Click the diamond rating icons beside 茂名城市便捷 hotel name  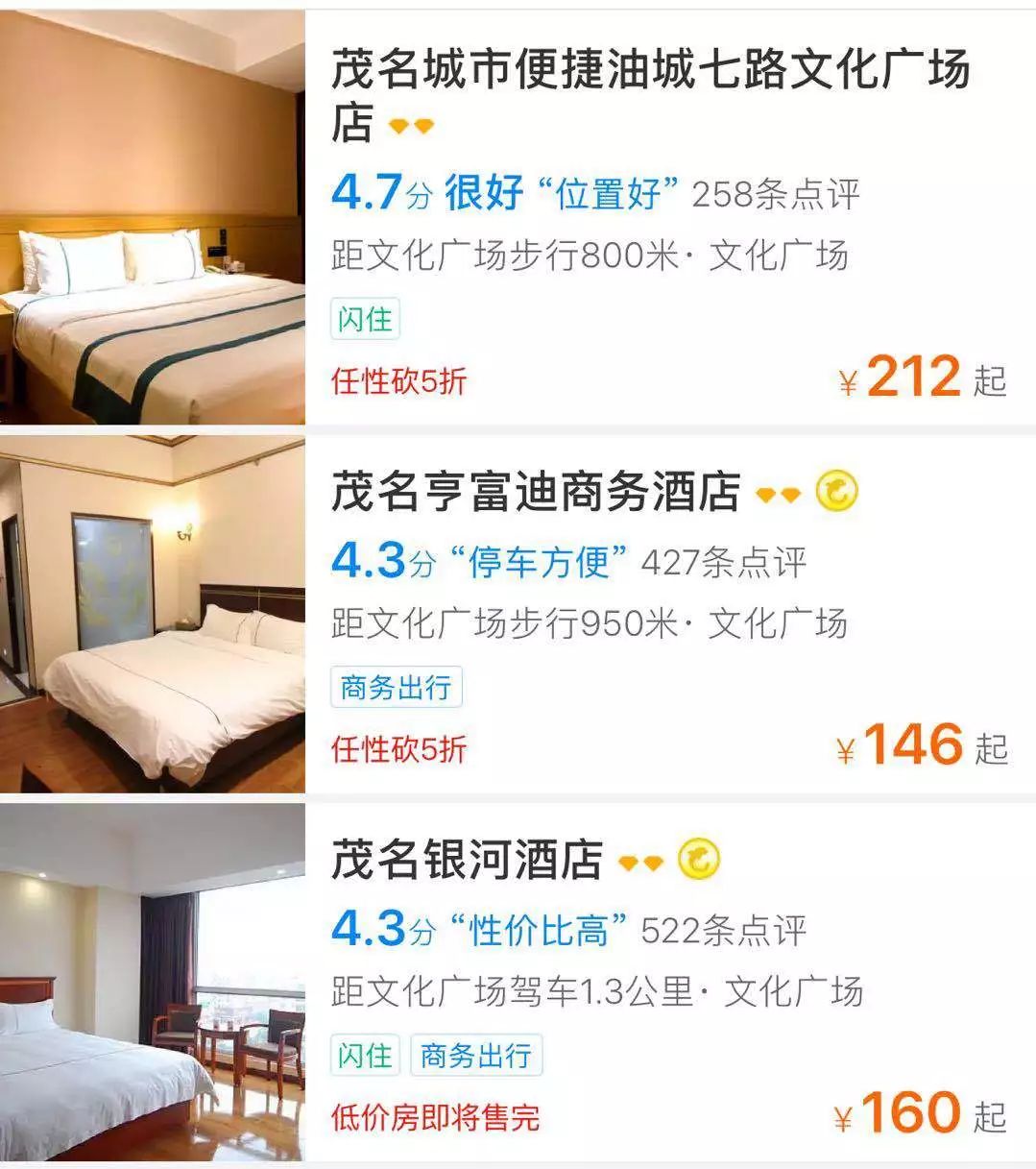point(413,123)
